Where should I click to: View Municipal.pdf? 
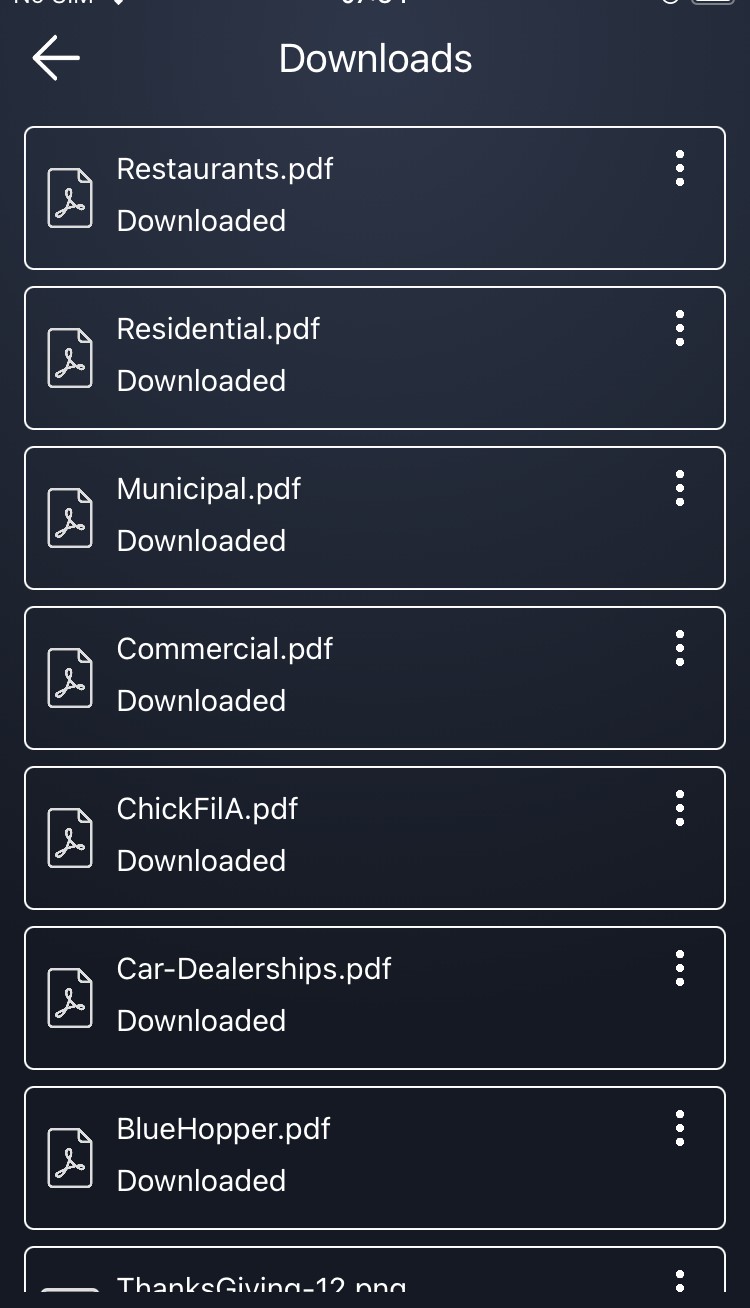click(x=208, y=489)
